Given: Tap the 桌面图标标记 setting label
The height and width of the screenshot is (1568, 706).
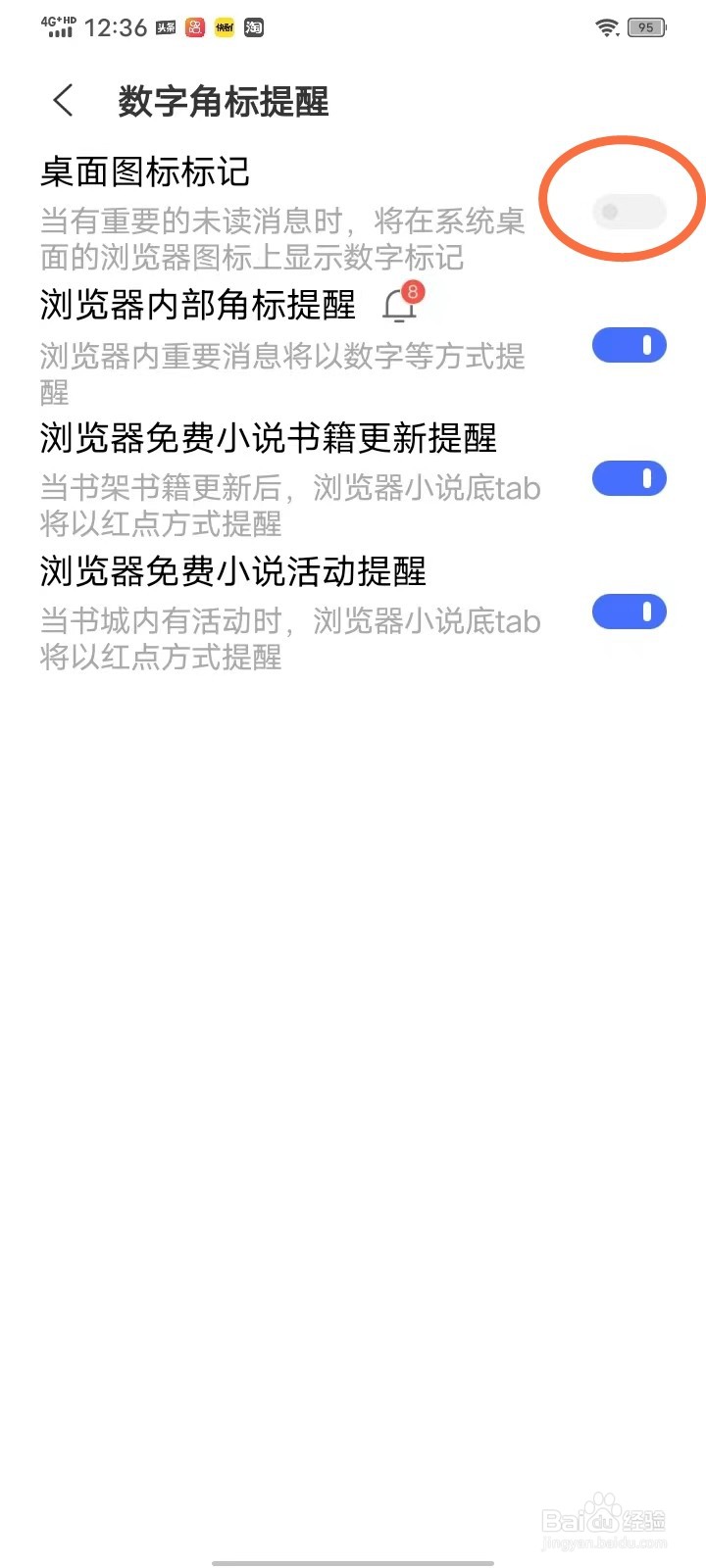Looking at the screenshot, I should point(145,171).
